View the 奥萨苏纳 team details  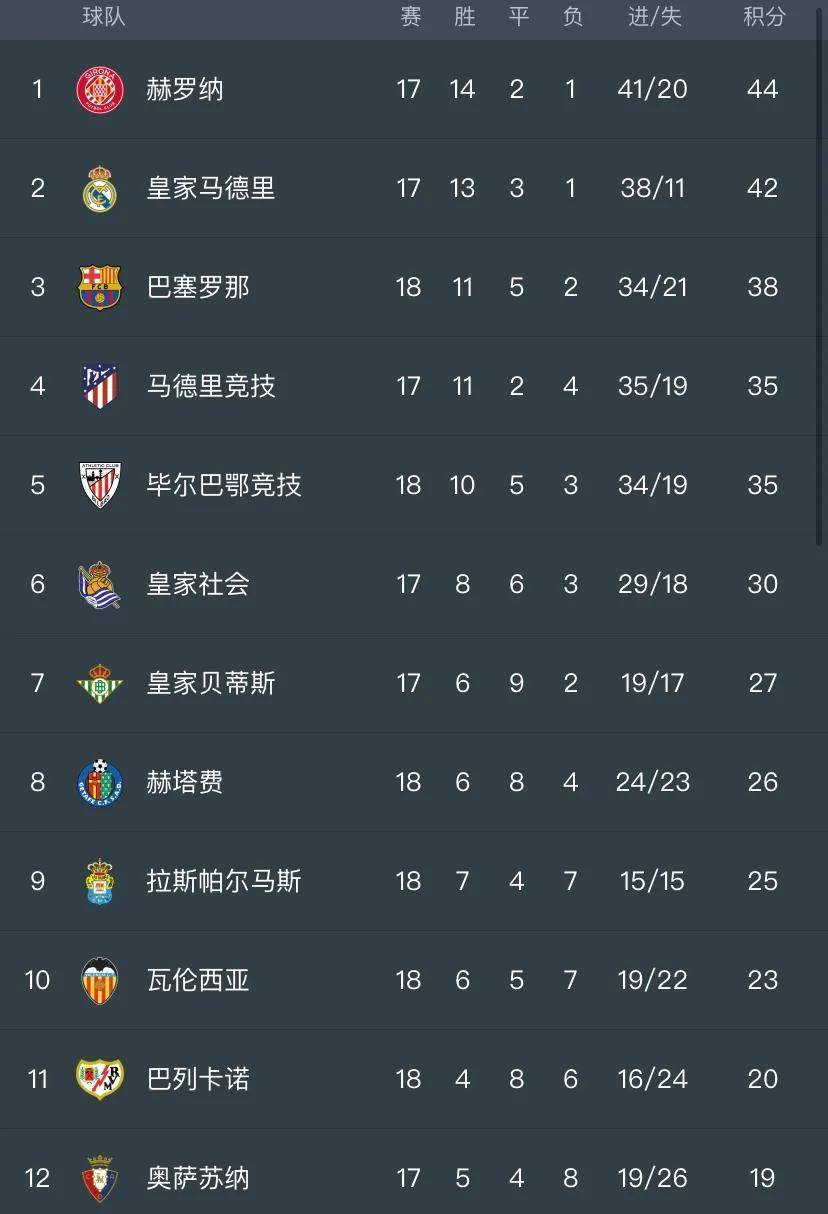point(198,1178)
